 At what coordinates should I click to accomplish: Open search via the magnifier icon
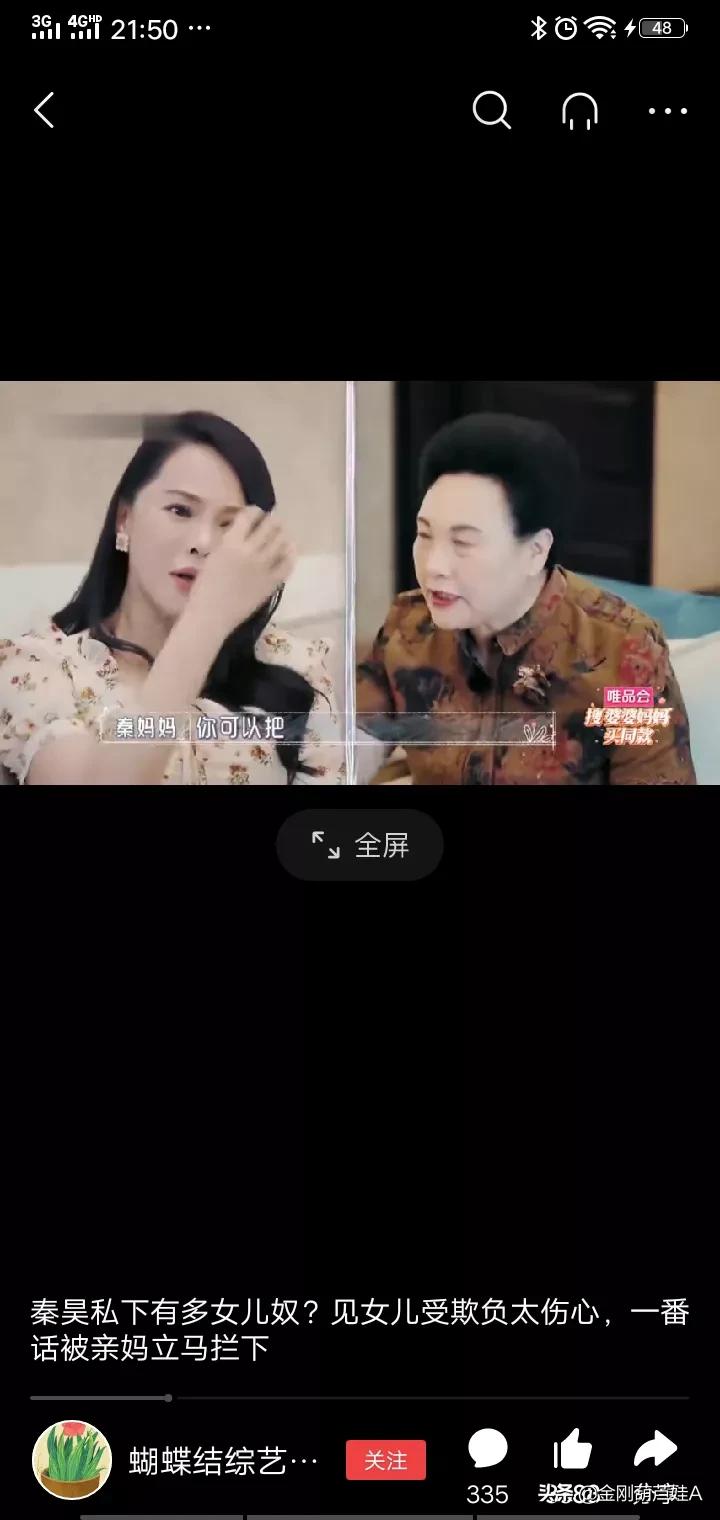(491, 112)
